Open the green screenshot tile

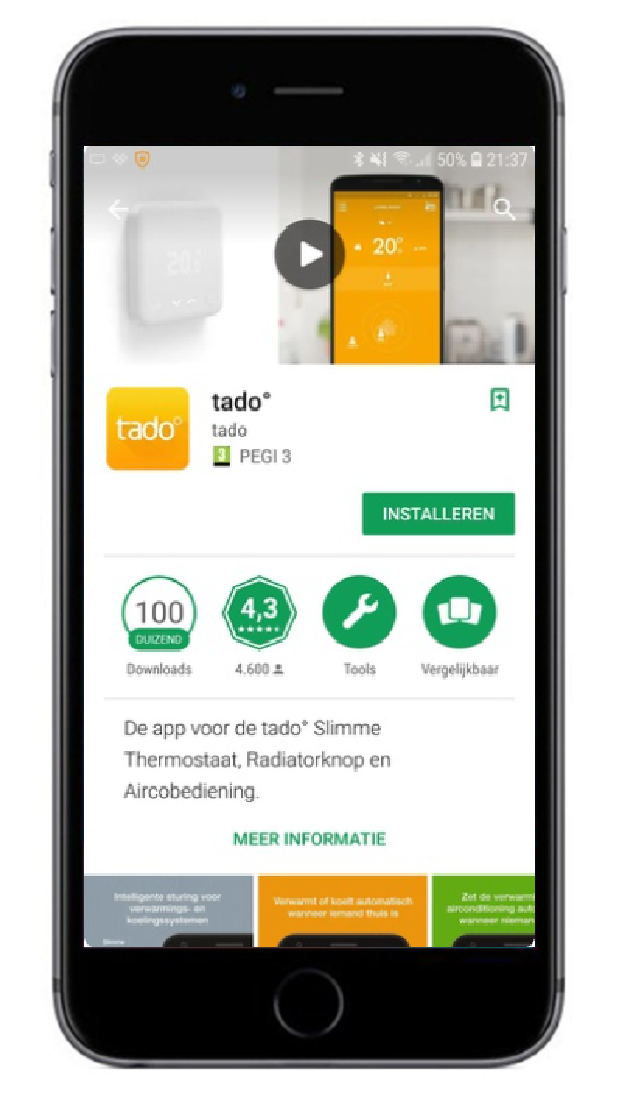483,910
